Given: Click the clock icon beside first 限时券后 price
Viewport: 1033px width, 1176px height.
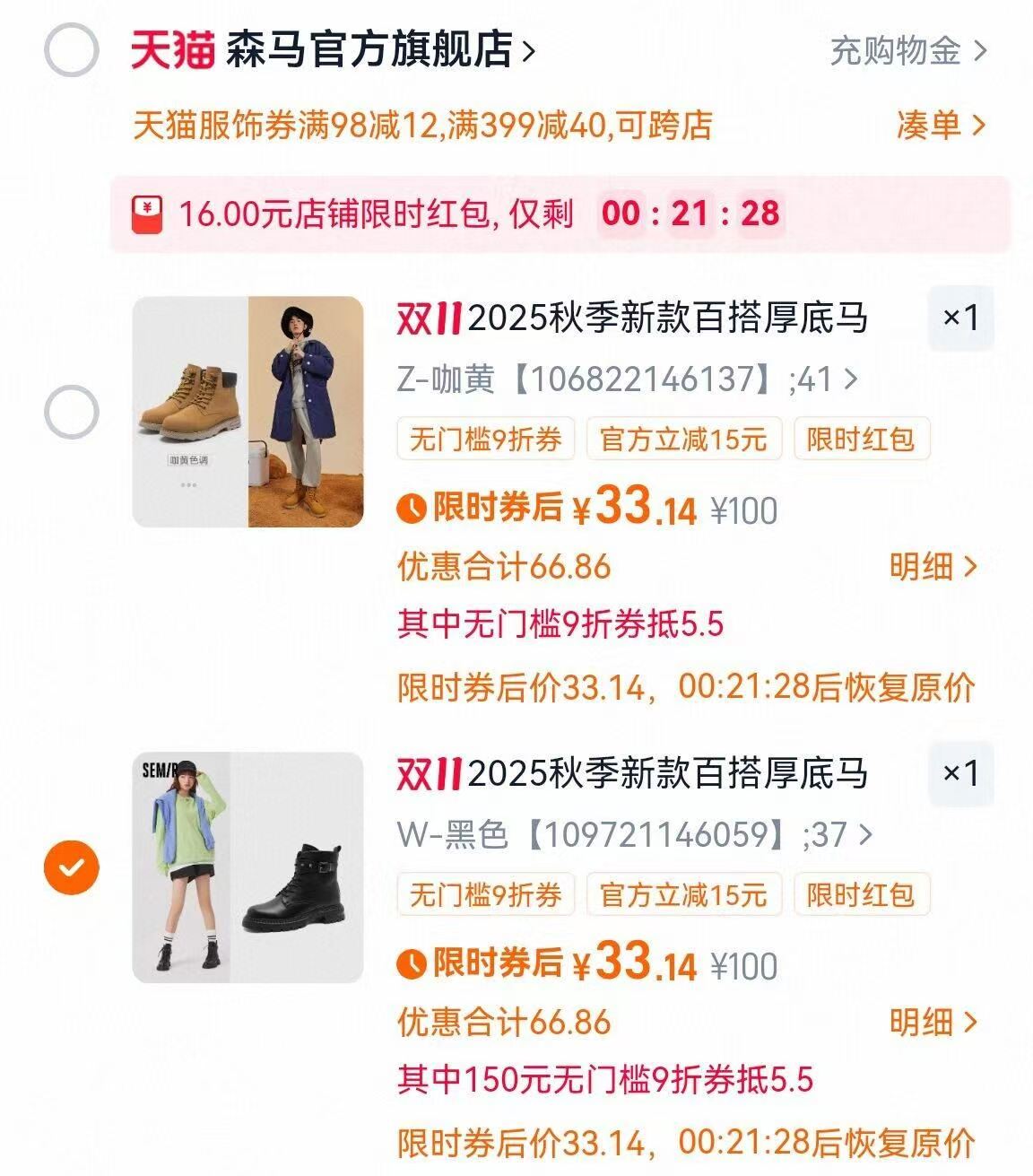Looking at the screenshot, I should point(412,508).
